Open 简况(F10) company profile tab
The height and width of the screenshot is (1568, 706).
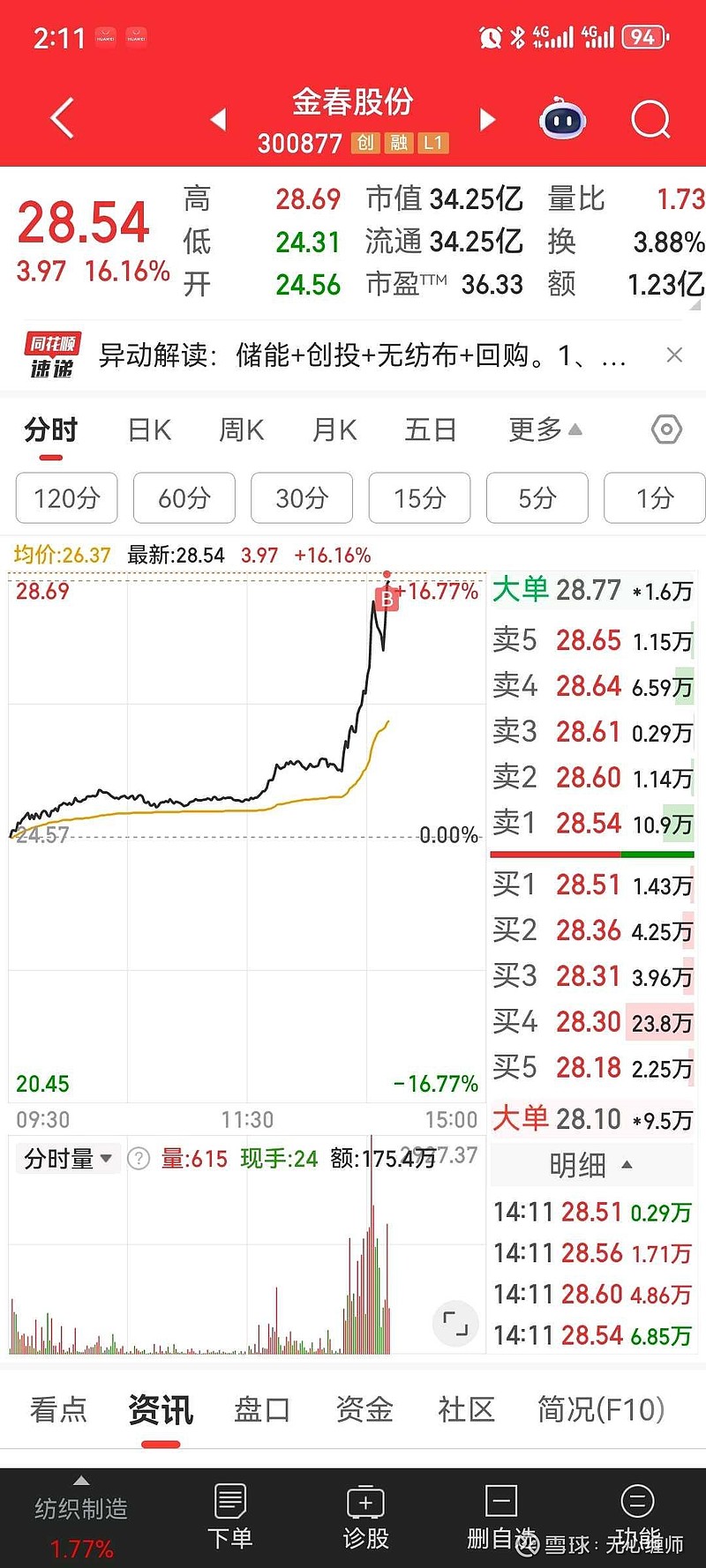(x=600, y=1409)
